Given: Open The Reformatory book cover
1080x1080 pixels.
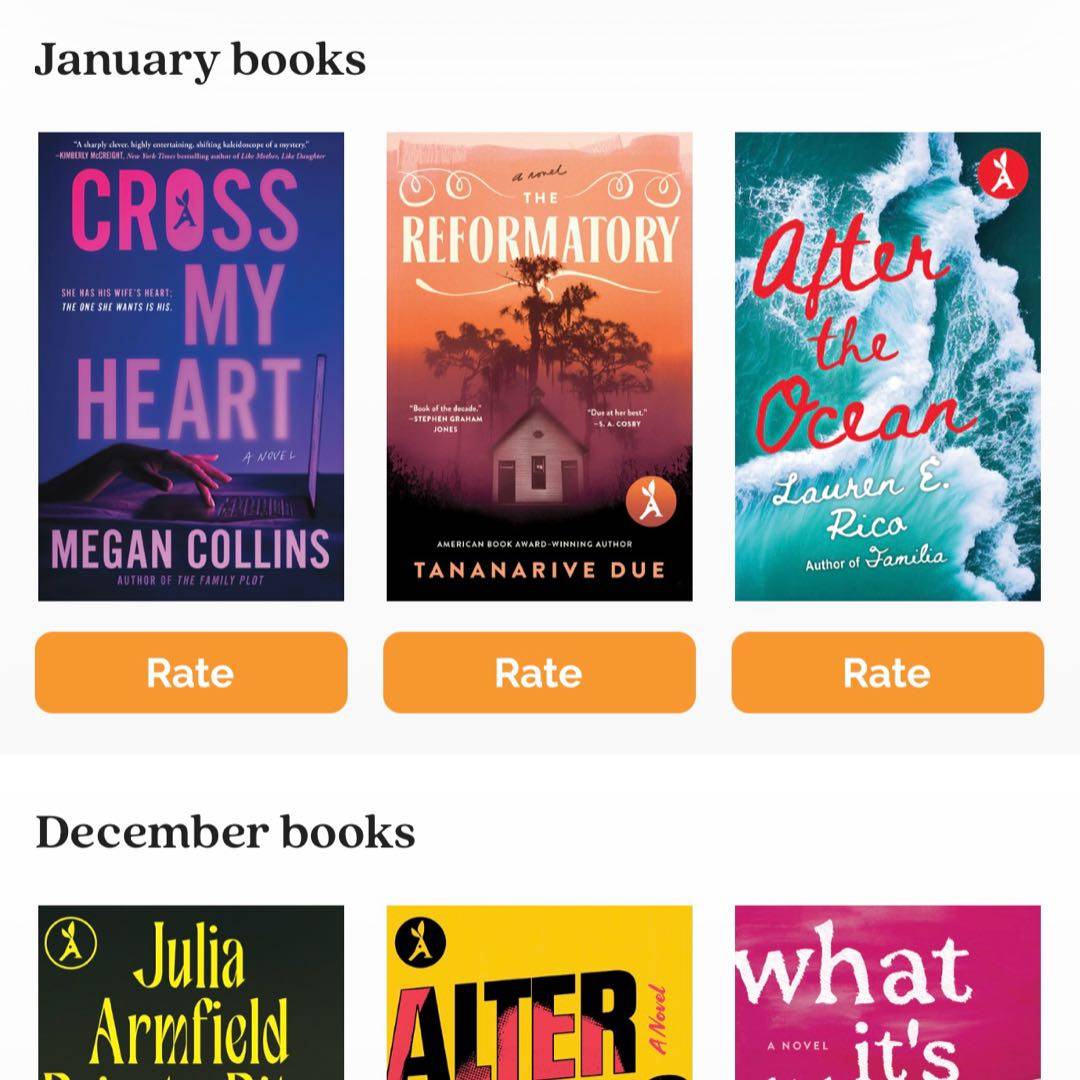Looking at the screenshot, I should [539, 366].
